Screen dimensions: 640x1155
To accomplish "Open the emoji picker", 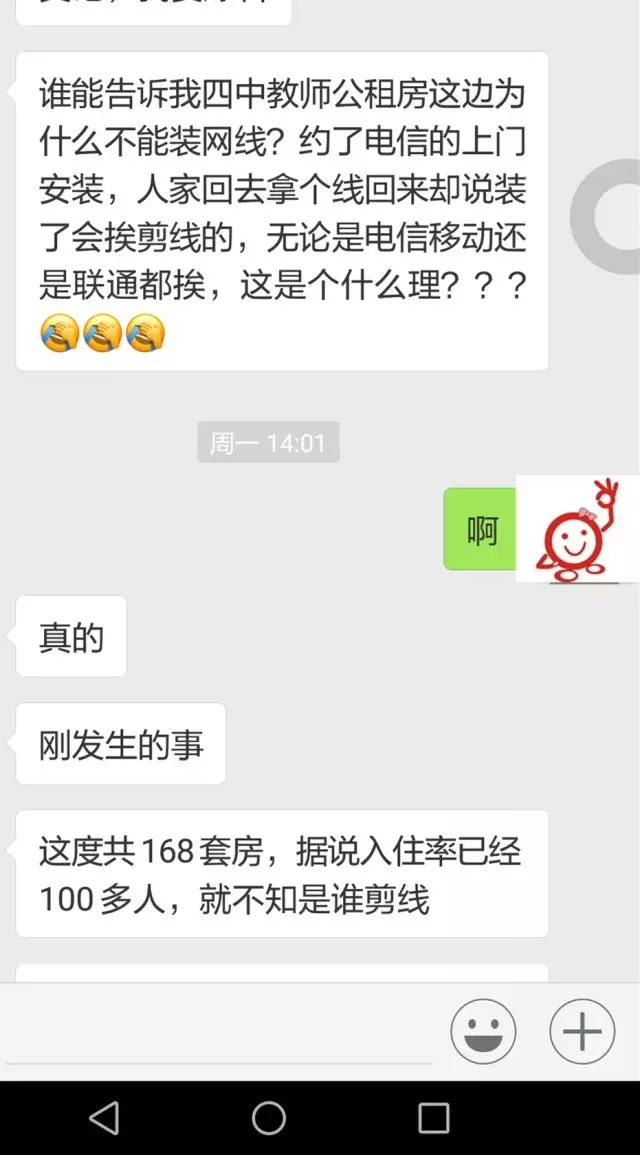I will pyautogui.click(x=483, y=1031).
